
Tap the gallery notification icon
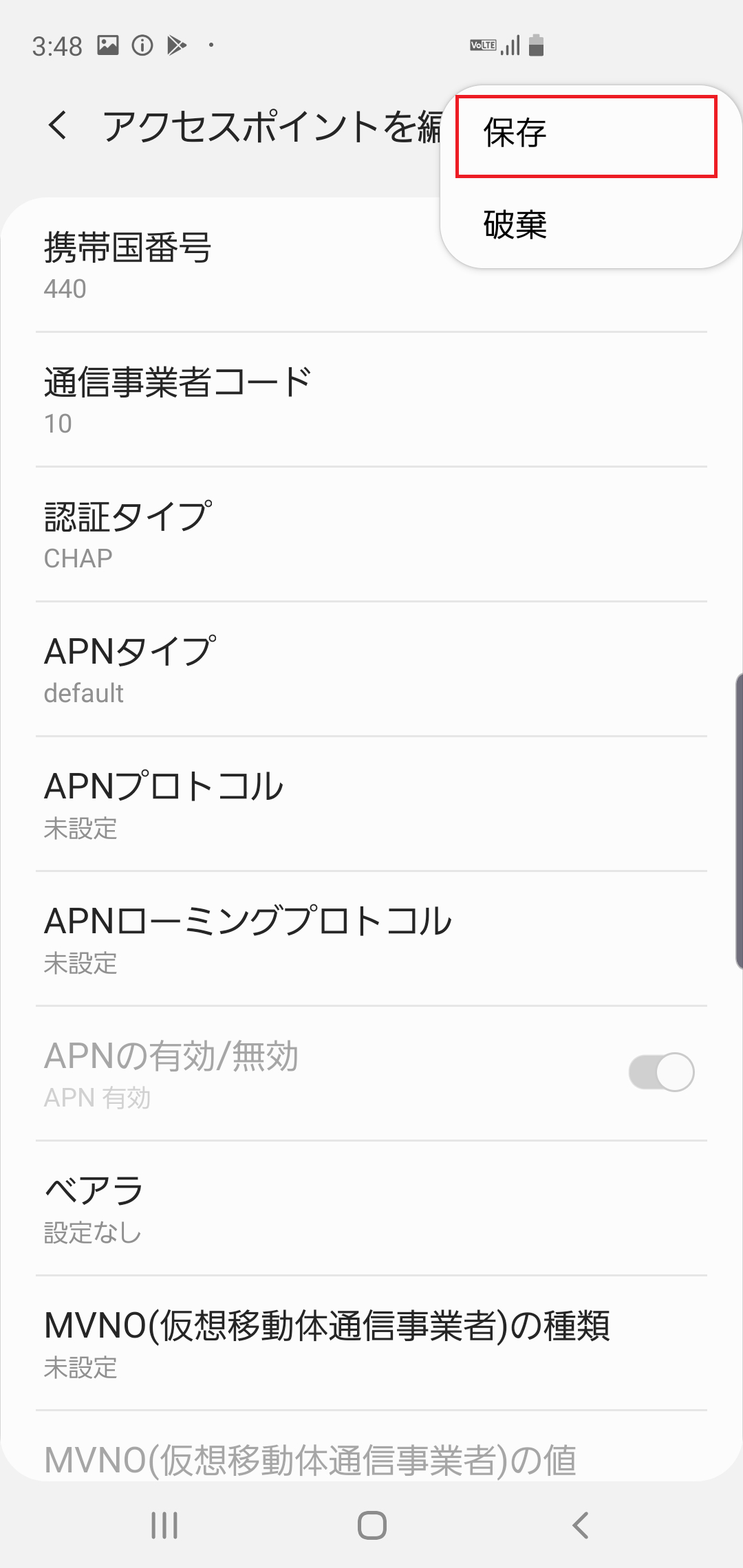pos(107,44)
